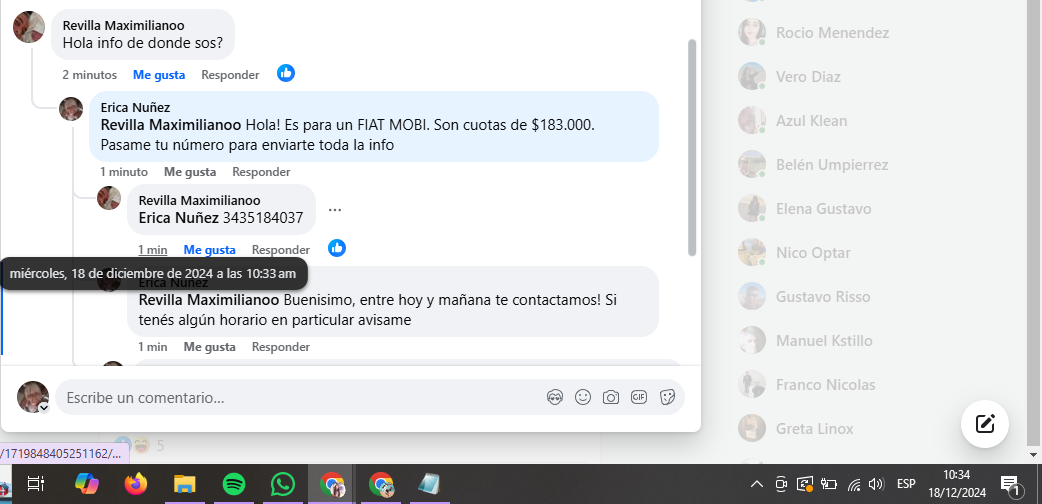Image resolution: width=1042 pixels, height=504 pixels.
Task: Insert an emoji into the comment
Action: click(583, 397)
